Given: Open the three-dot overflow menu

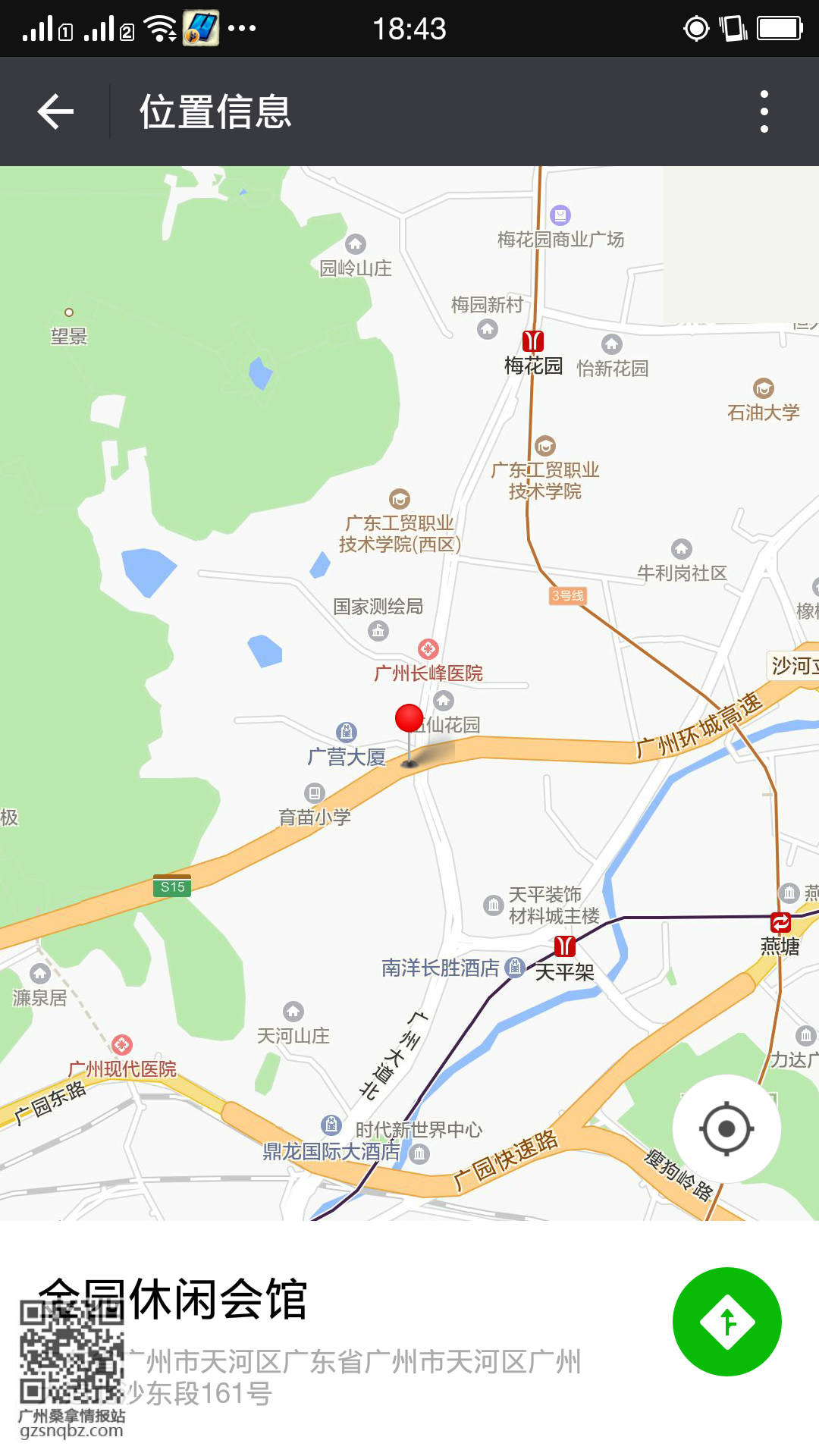Looking at the screenshot, I should [764, 111].
